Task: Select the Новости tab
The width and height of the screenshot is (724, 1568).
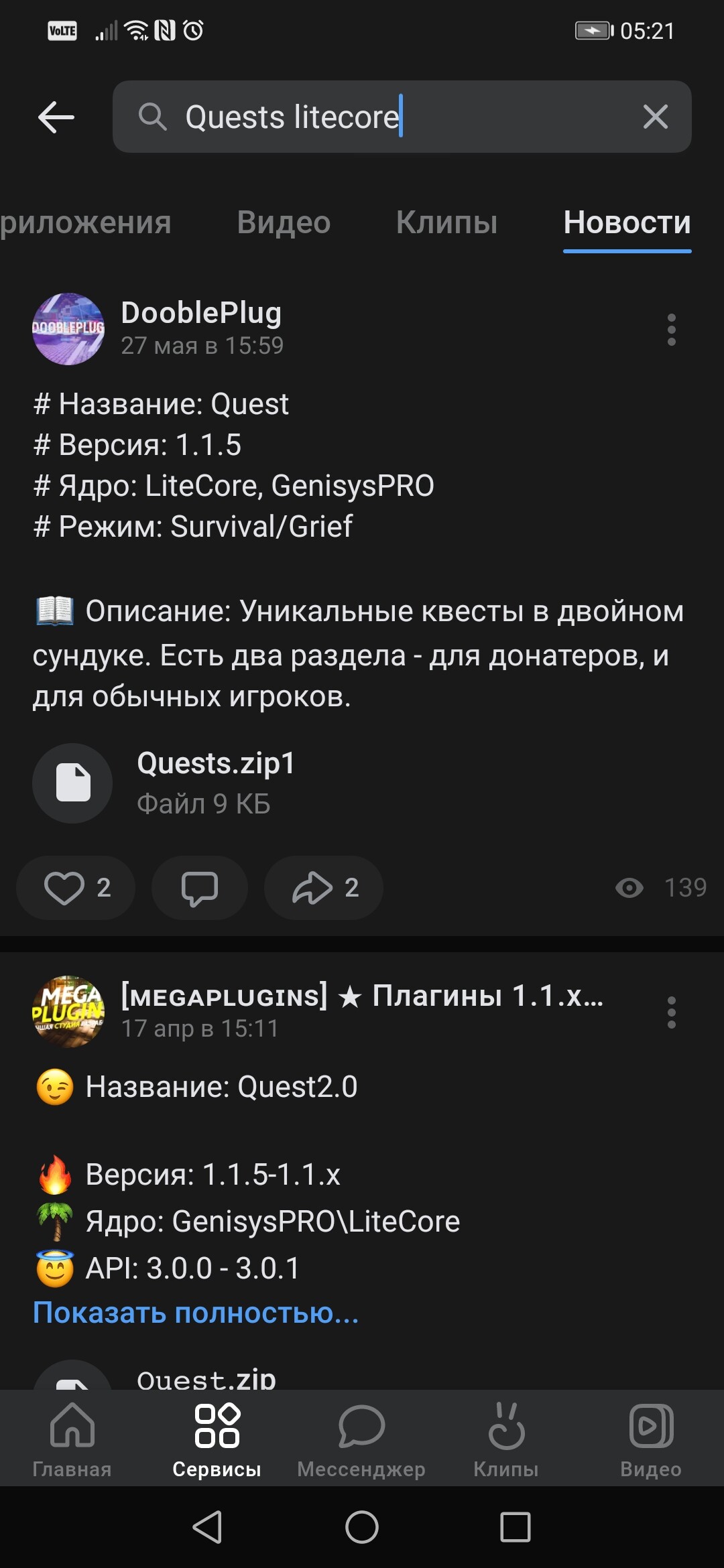Action: point(627,222)
